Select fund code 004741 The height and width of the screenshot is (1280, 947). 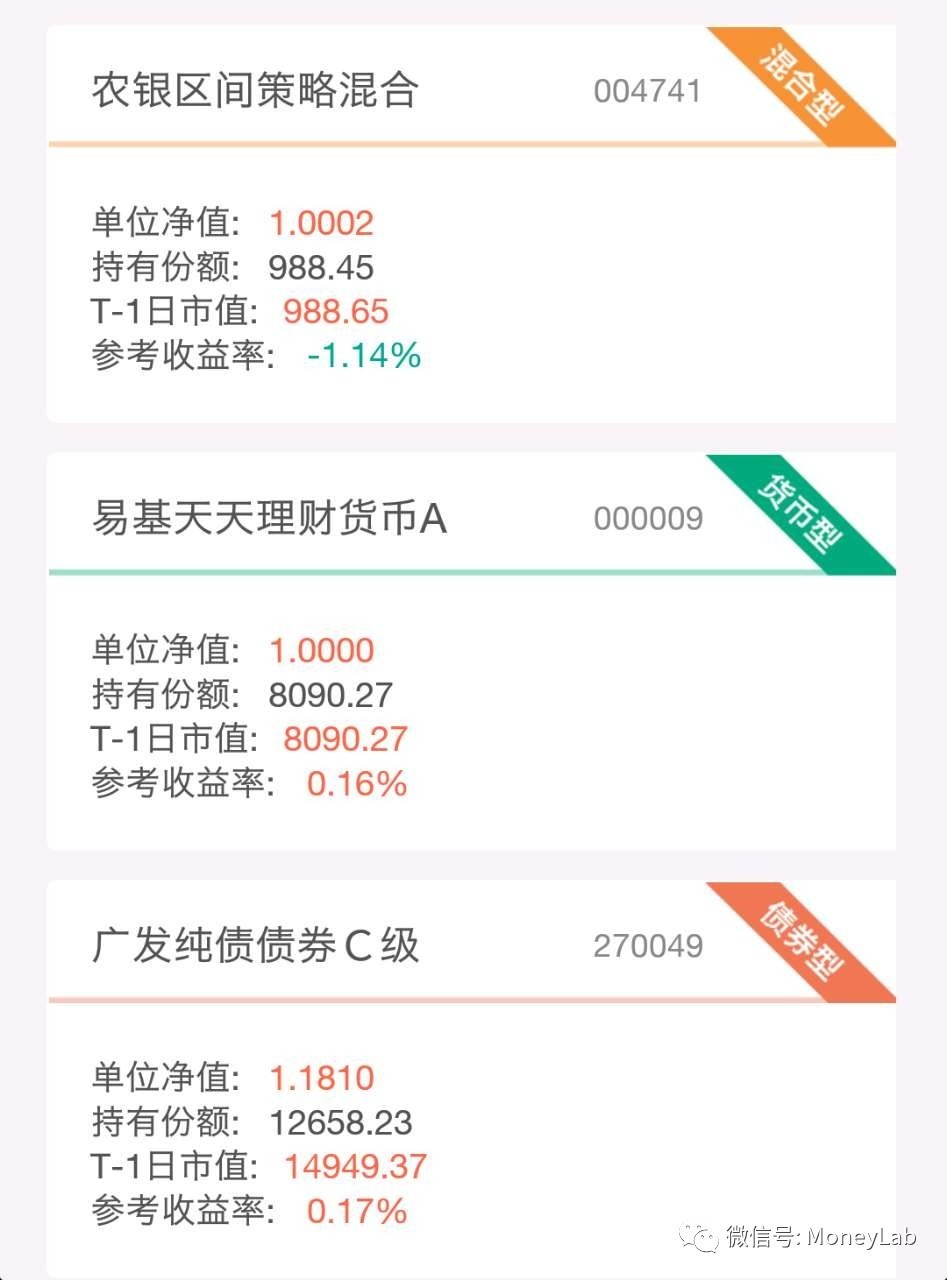tap(648, 90)
